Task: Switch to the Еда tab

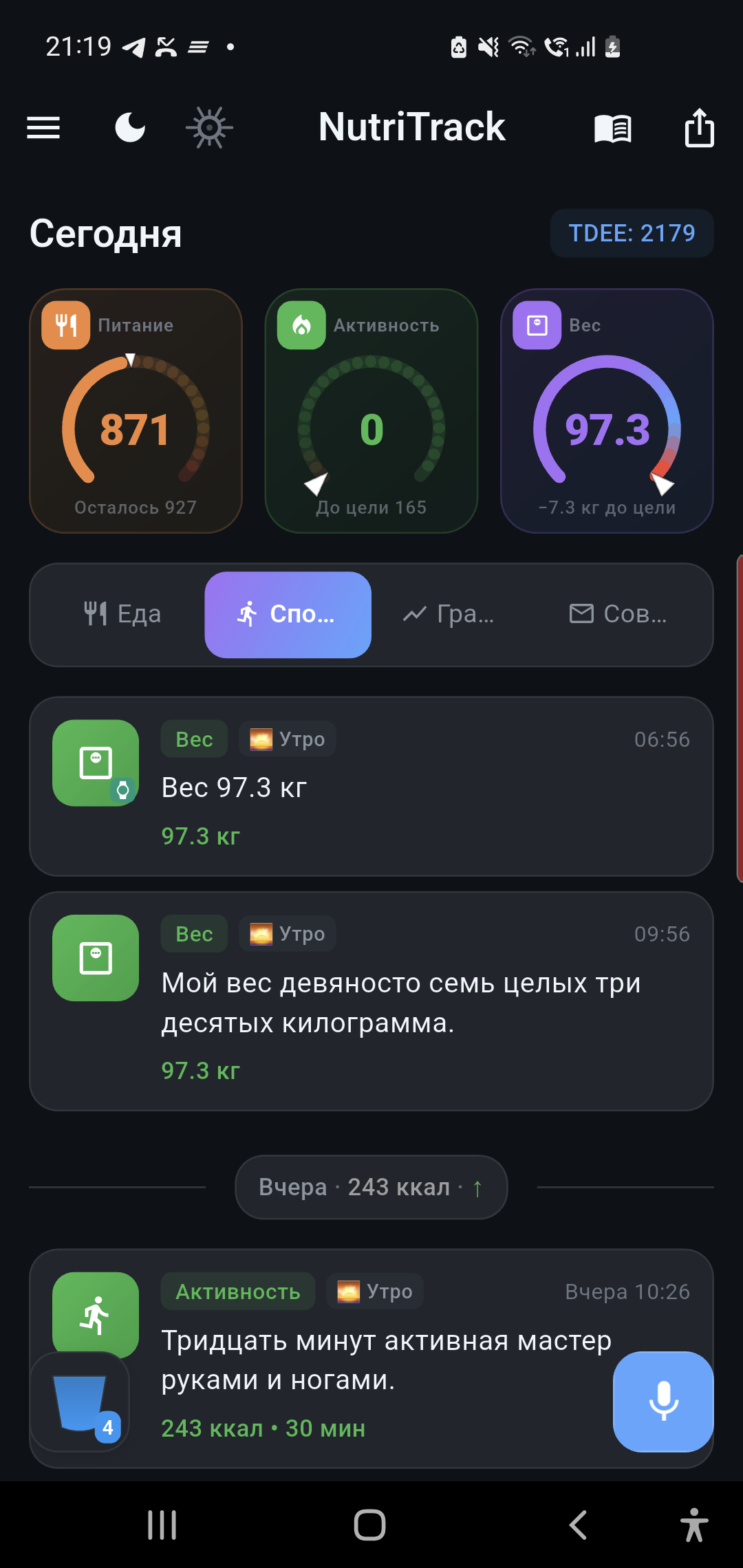Action: (122, 614)
